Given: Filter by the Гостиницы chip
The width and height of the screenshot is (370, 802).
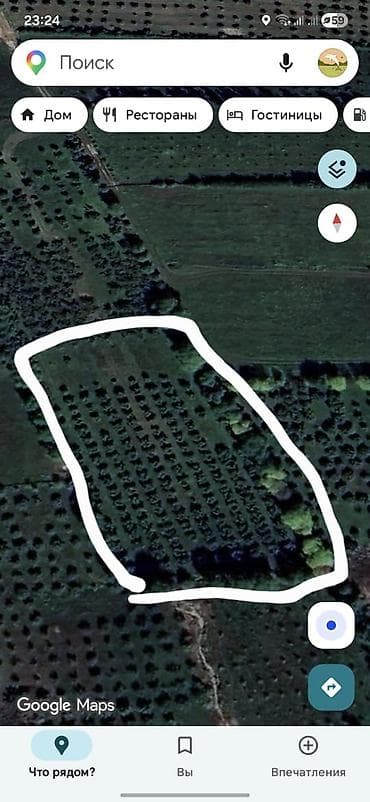Looking at the screenshot, I should [278, 115].
